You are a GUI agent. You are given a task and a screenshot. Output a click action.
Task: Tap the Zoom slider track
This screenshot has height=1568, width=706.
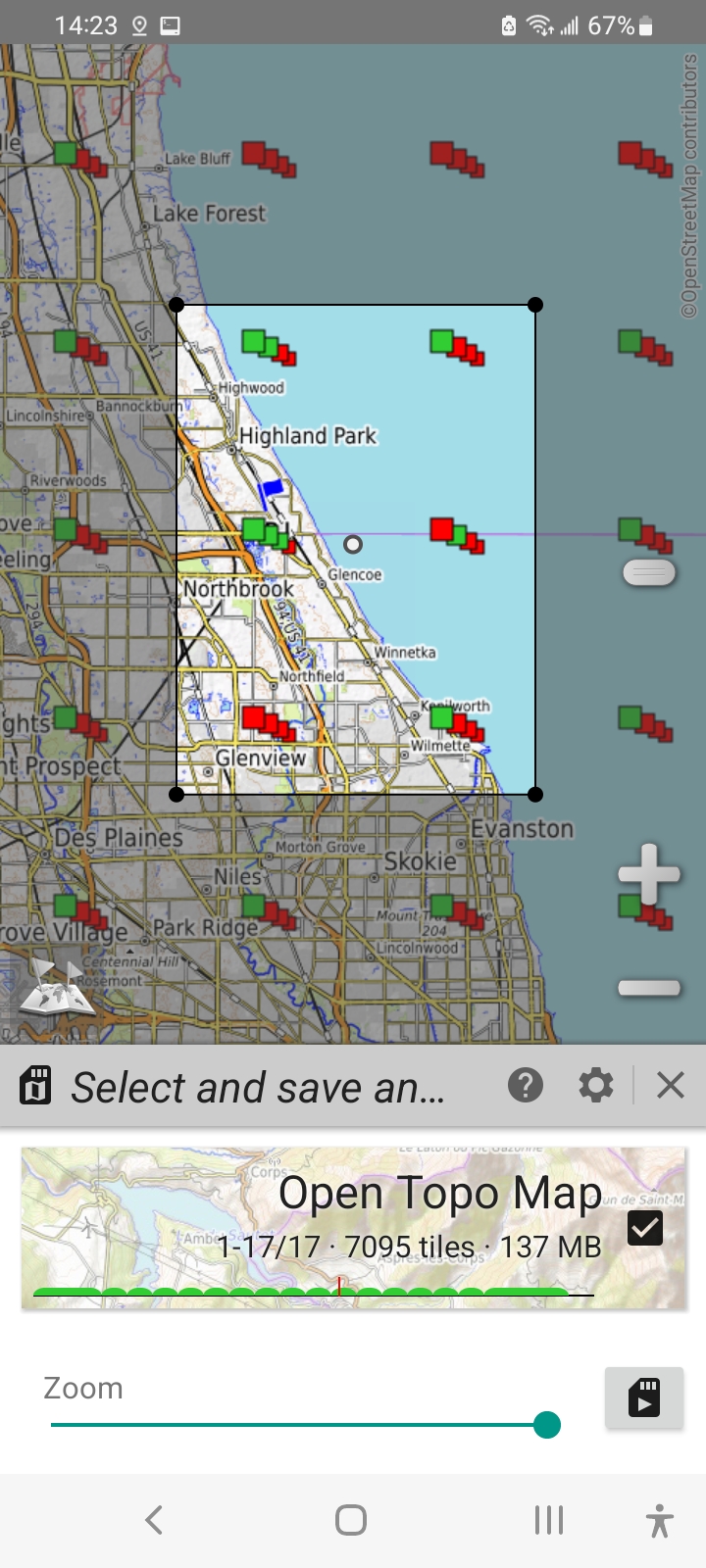(294, 1425)
